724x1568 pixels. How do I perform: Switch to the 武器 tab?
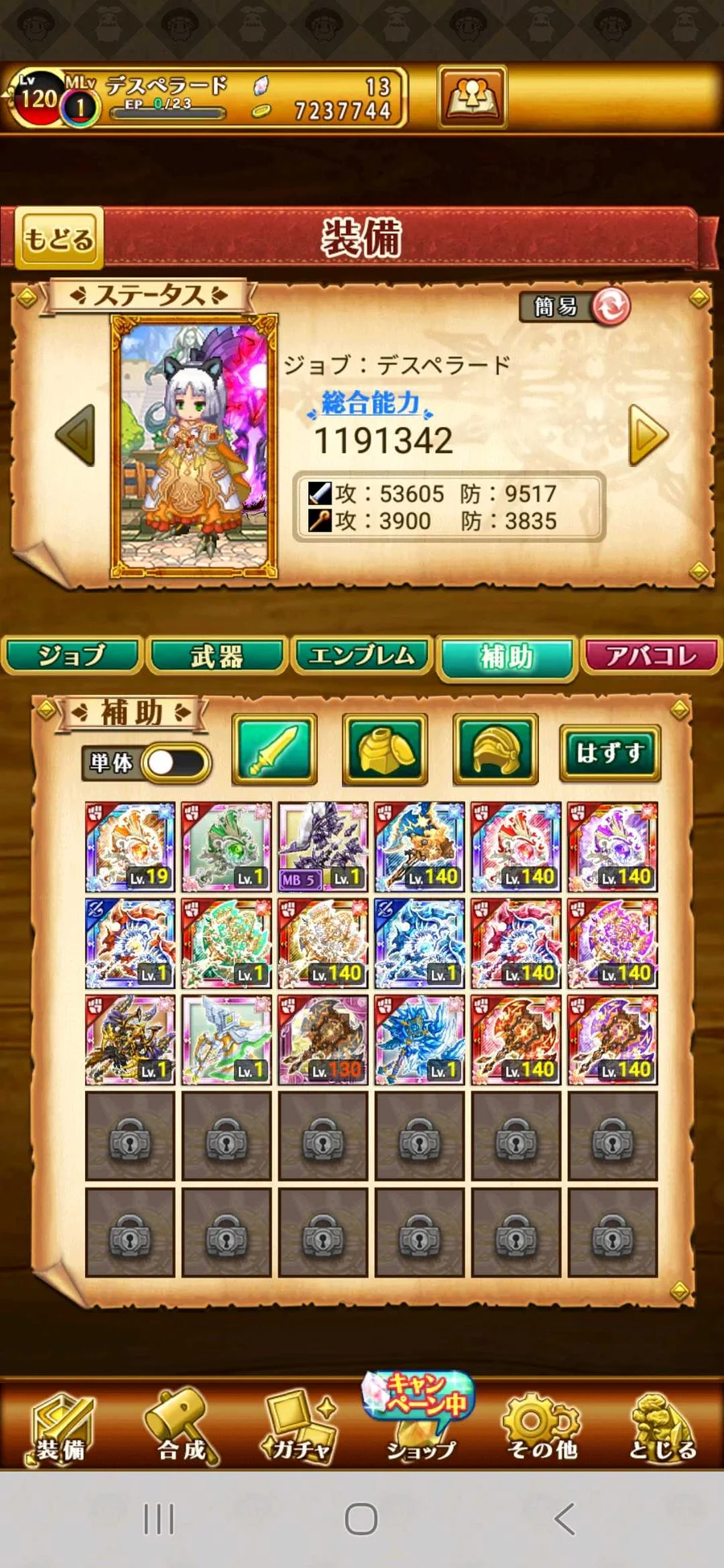click(217, 656)
